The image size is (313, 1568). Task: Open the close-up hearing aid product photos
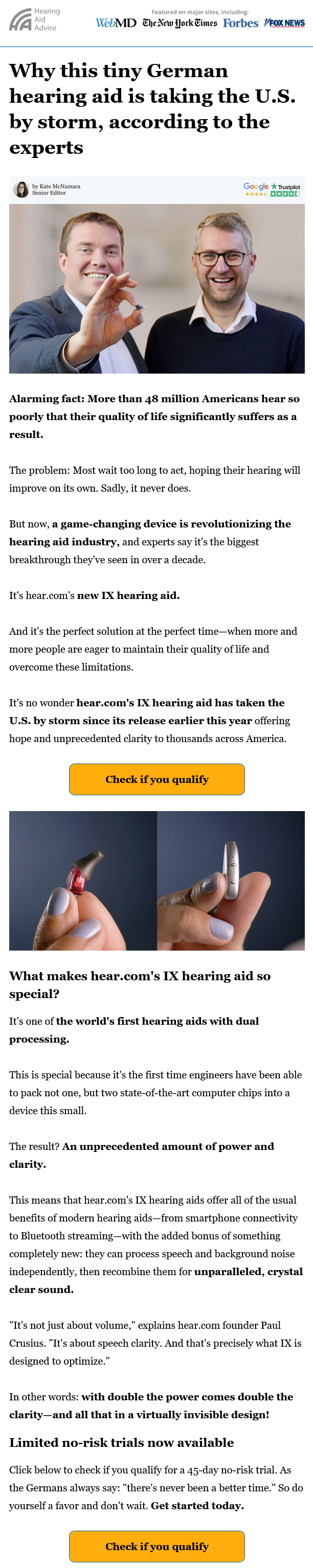tap(156, 880)
